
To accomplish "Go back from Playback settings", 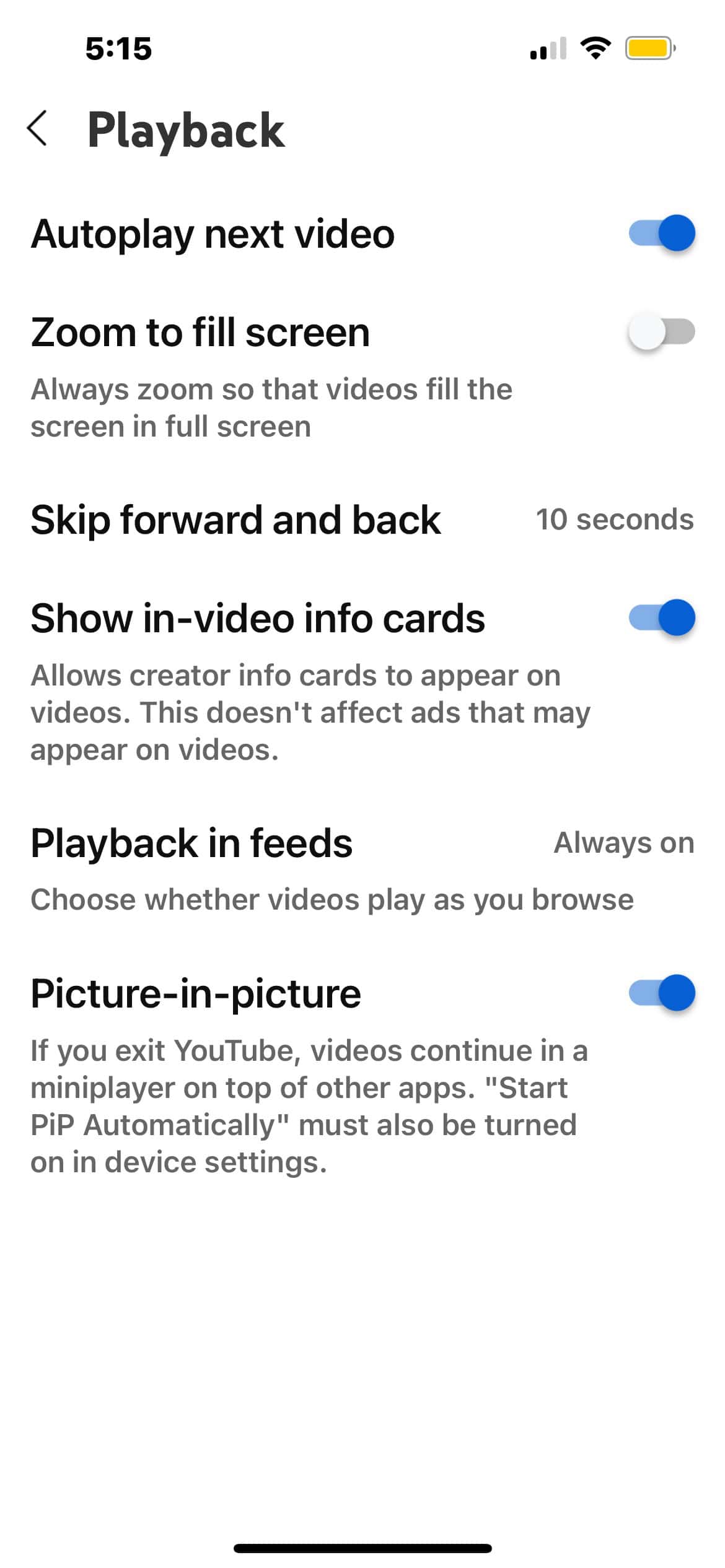I will [37, 129].
